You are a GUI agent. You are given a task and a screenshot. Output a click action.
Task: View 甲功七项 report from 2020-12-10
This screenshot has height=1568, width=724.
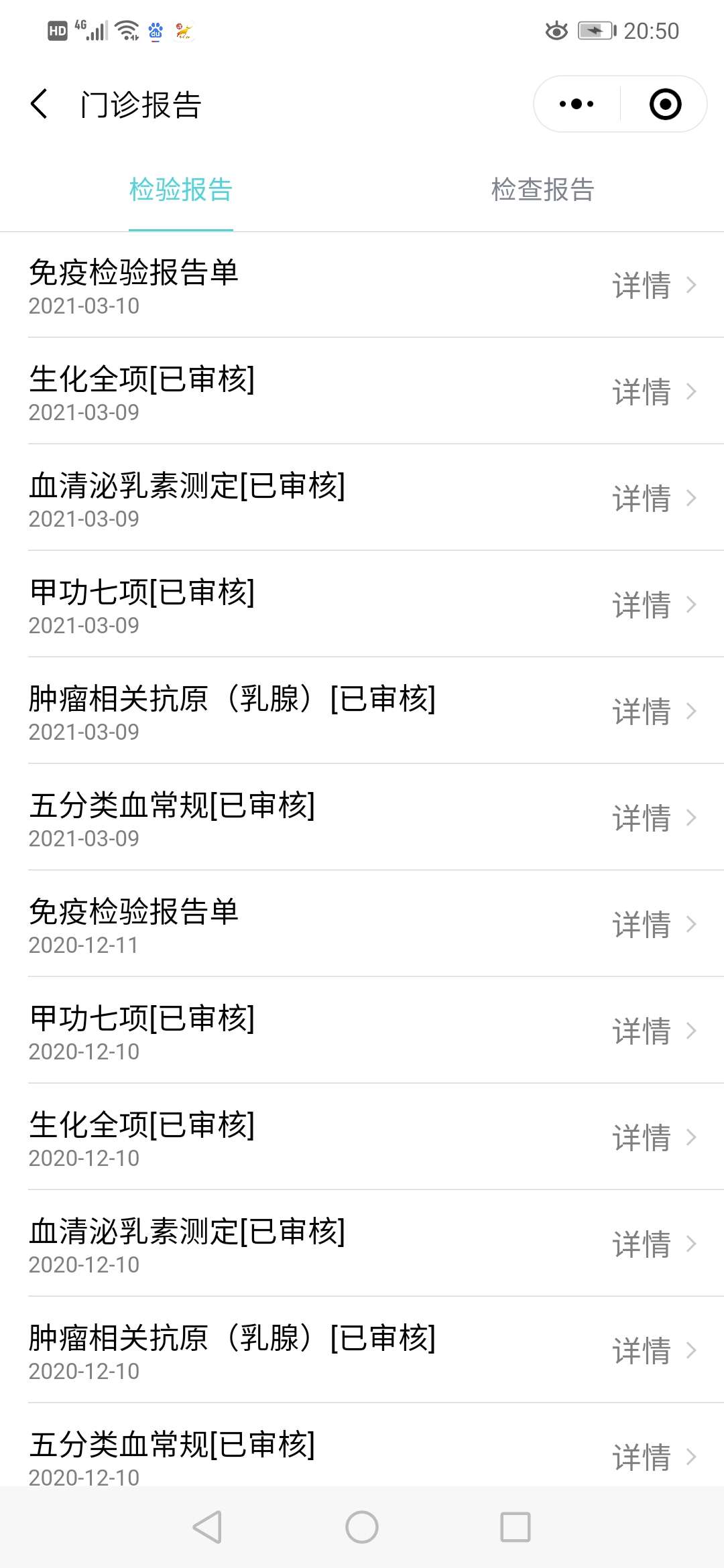[362, 1031]
